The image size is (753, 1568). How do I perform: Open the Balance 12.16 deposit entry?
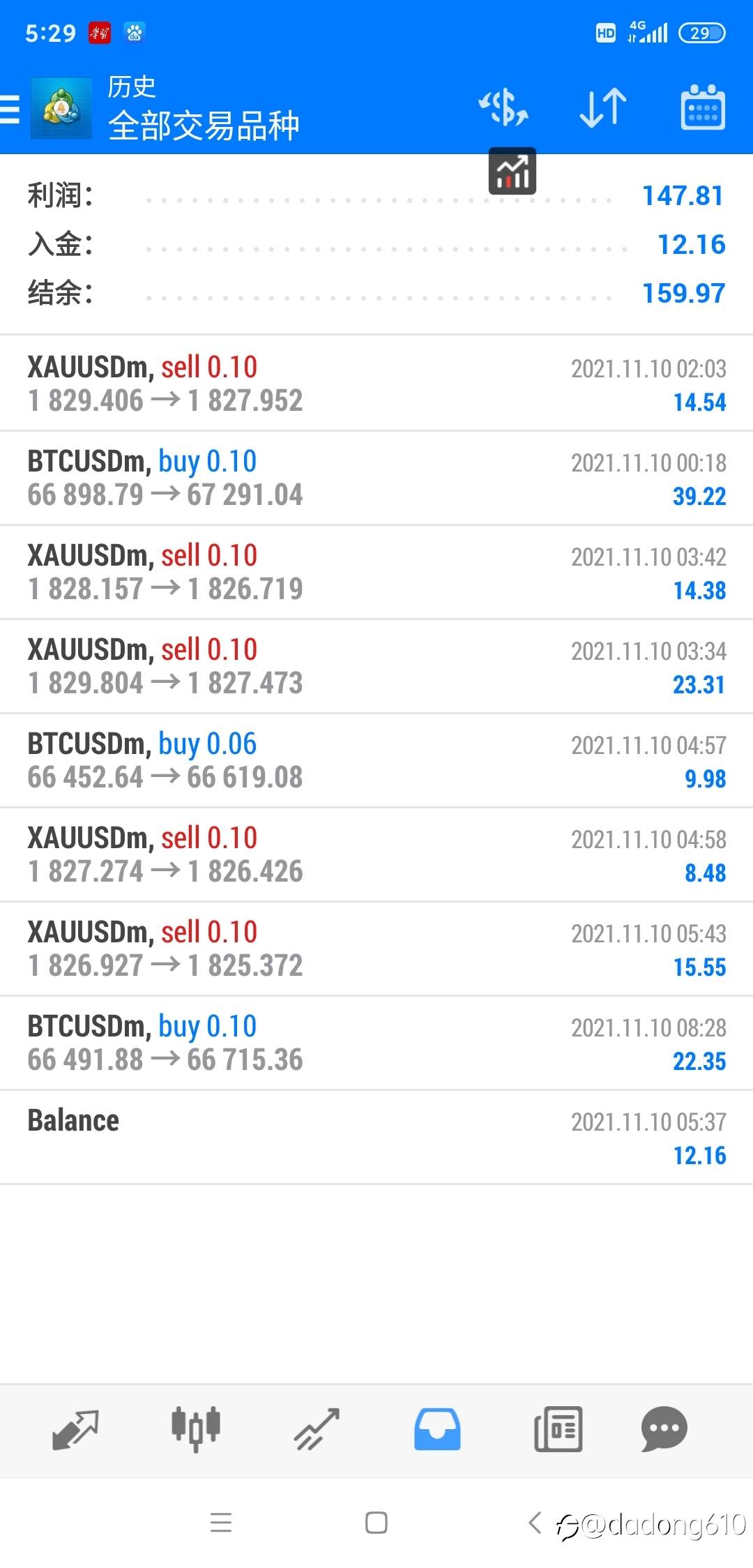coord(376,1137)
